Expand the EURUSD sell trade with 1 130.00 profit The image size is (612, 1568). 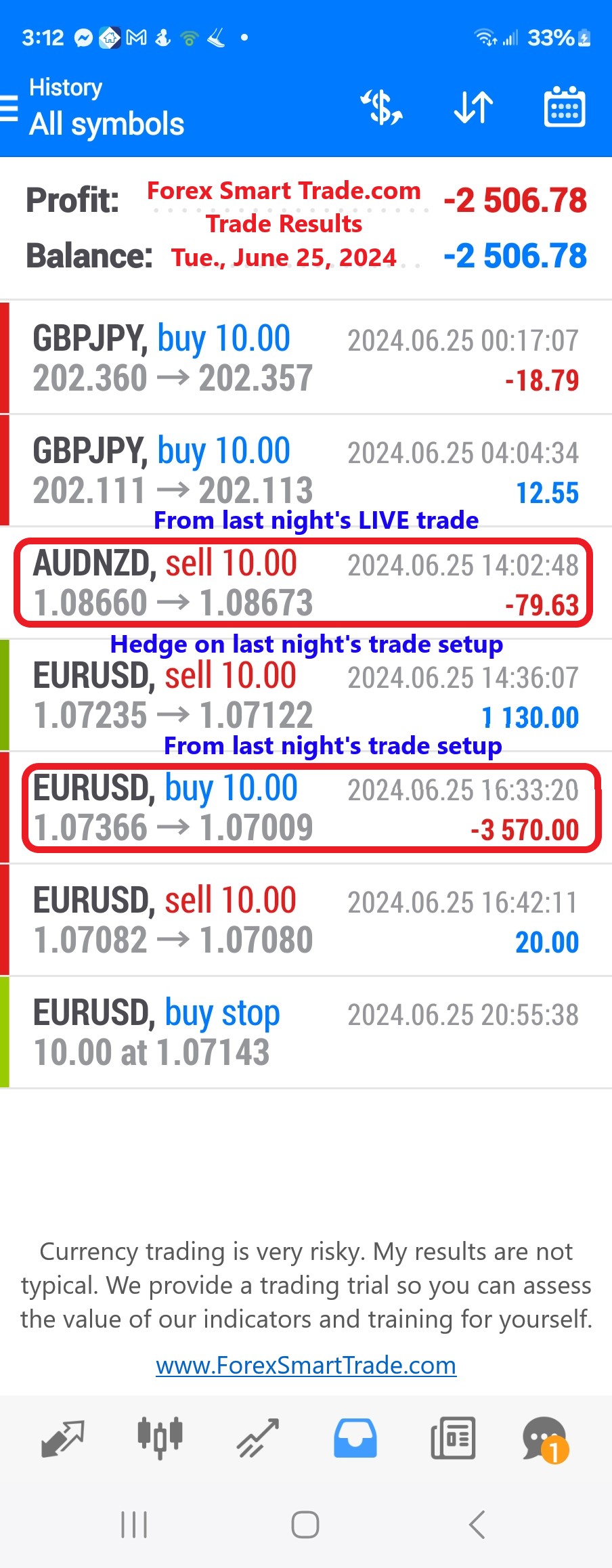click(x=306, y=695)
